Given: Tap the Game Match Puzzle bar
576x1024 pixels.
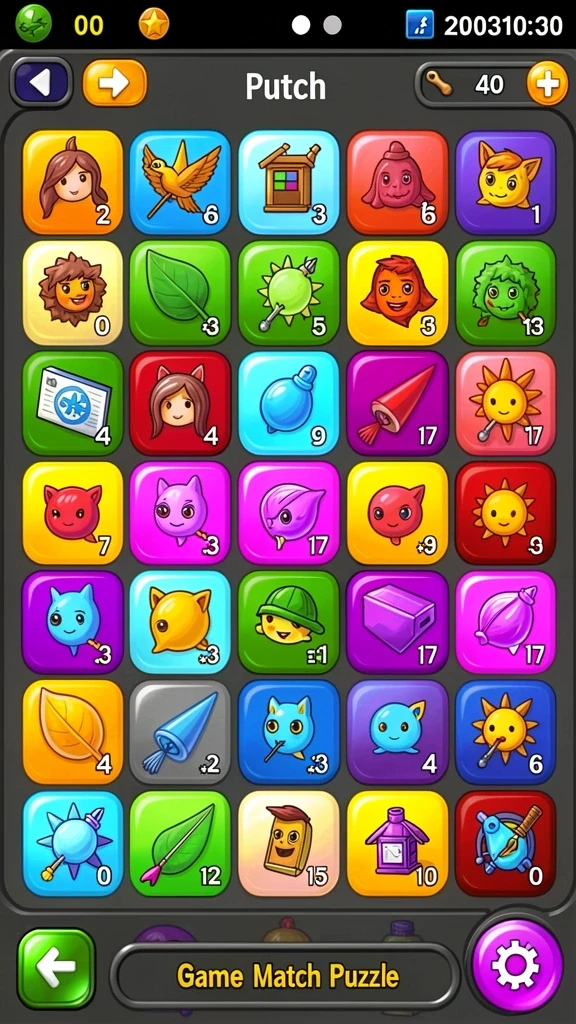Looking at the screenshot, I should [x=285, y=976].
